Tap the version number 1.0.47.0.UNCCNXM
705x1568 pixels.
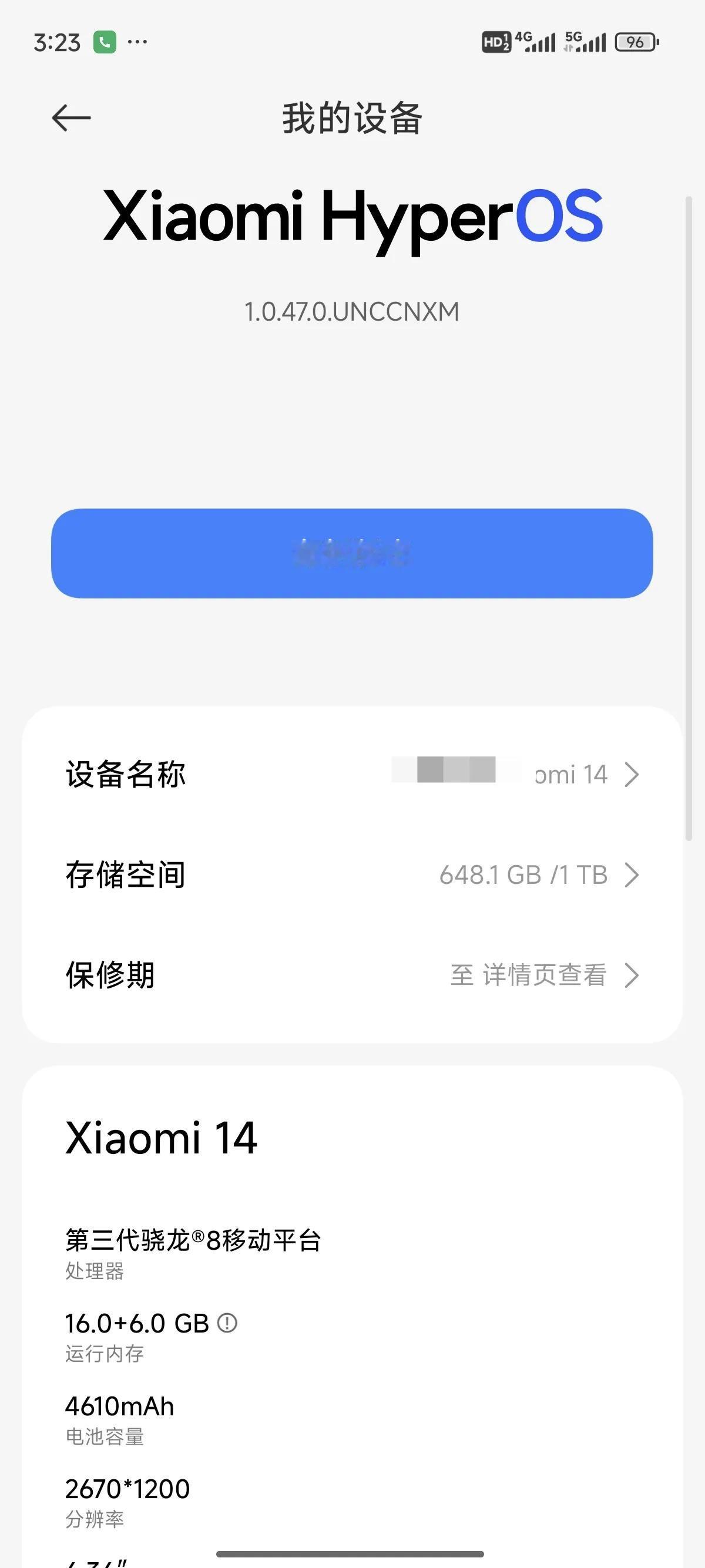coord(352,311)
